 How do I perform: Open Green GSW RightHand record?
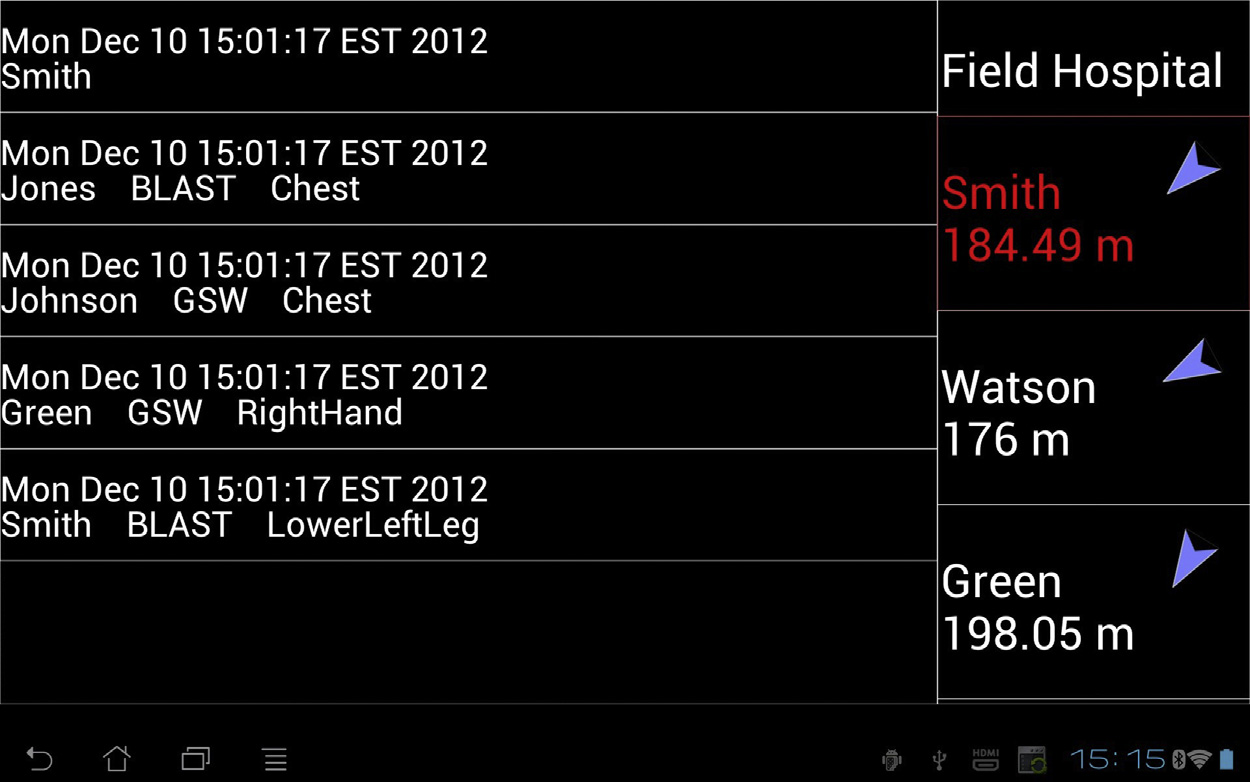(468, 394)
